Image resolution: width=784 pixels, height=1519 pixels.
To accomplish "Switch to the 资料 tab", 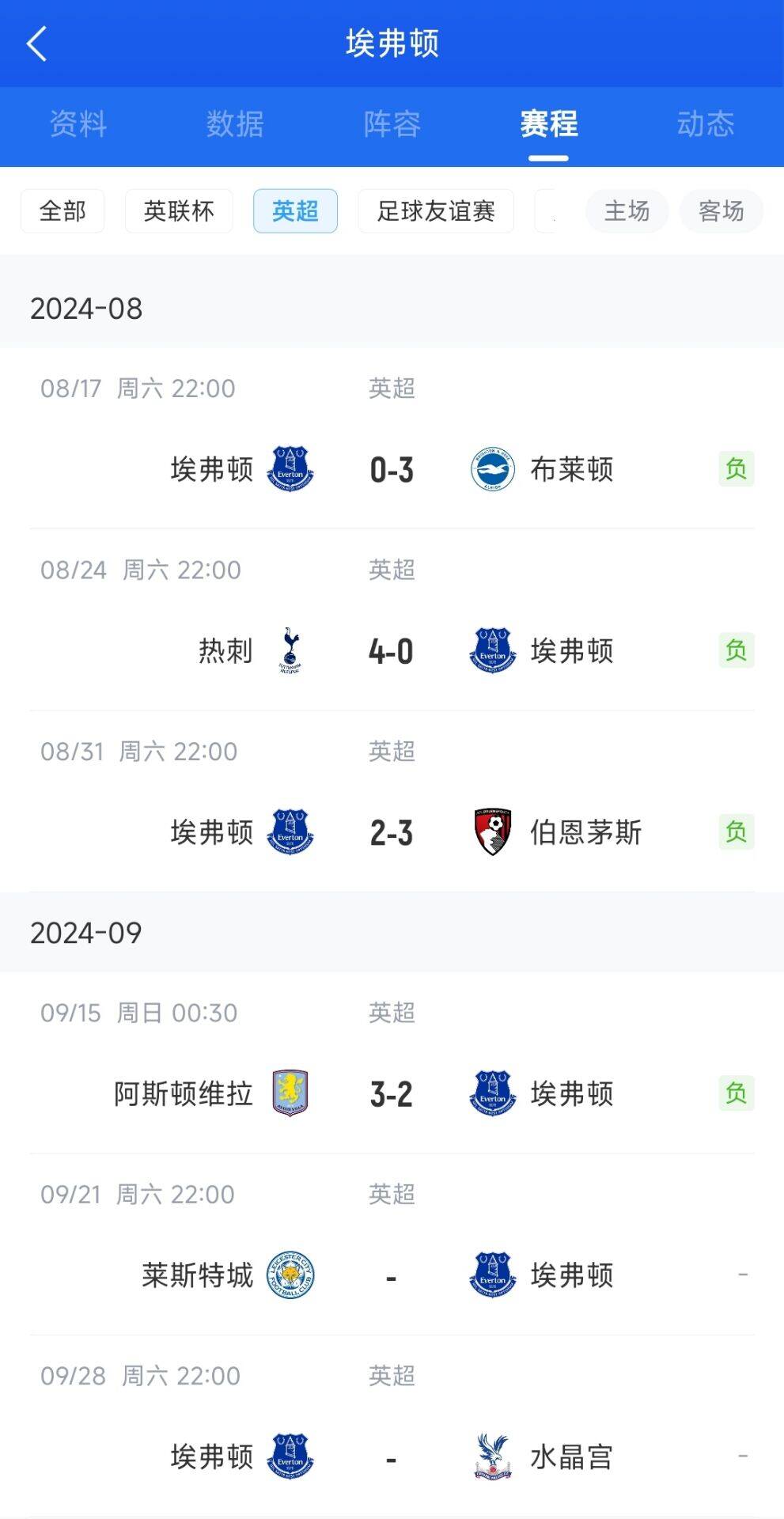I will (x=78, y=124).
